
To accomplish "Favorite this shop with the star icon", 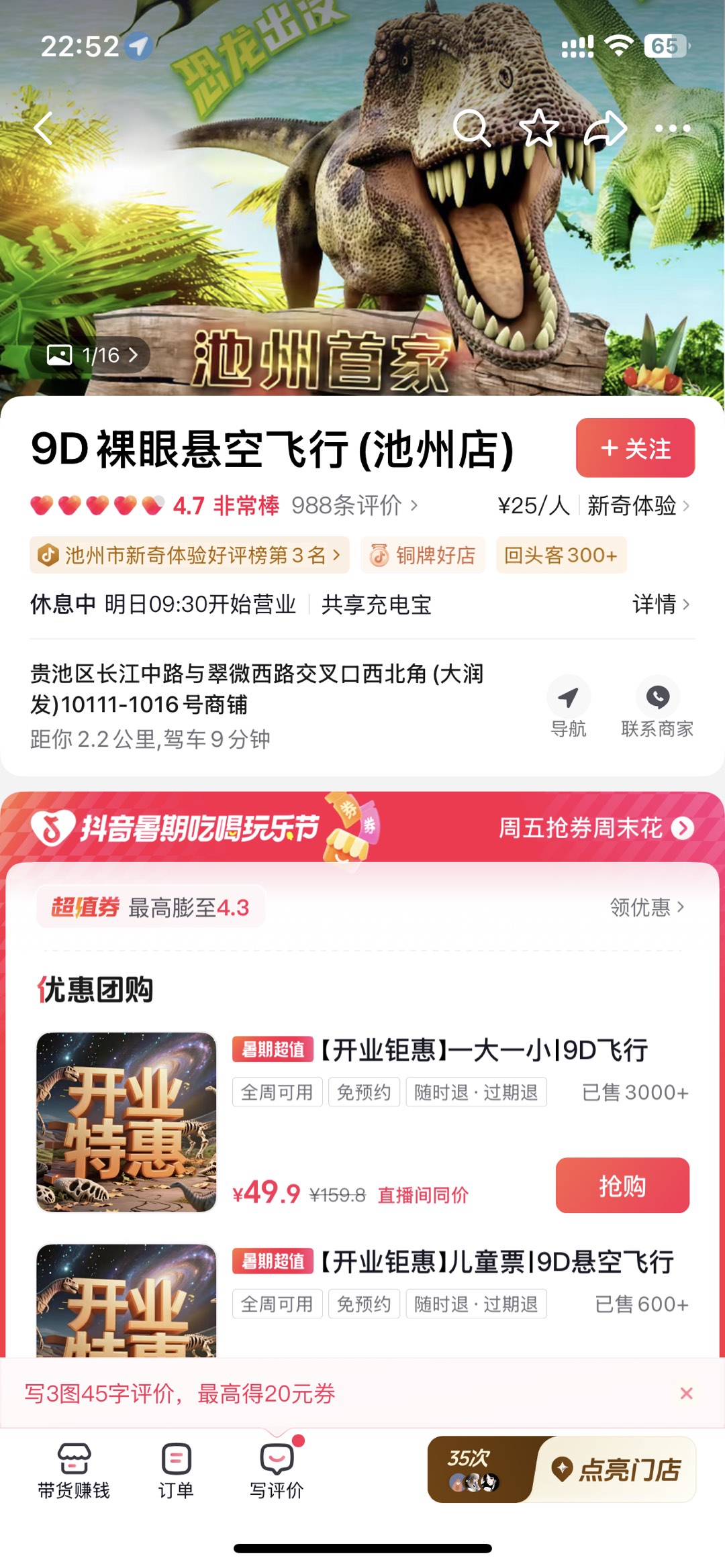I will click(x=539, y=127).
